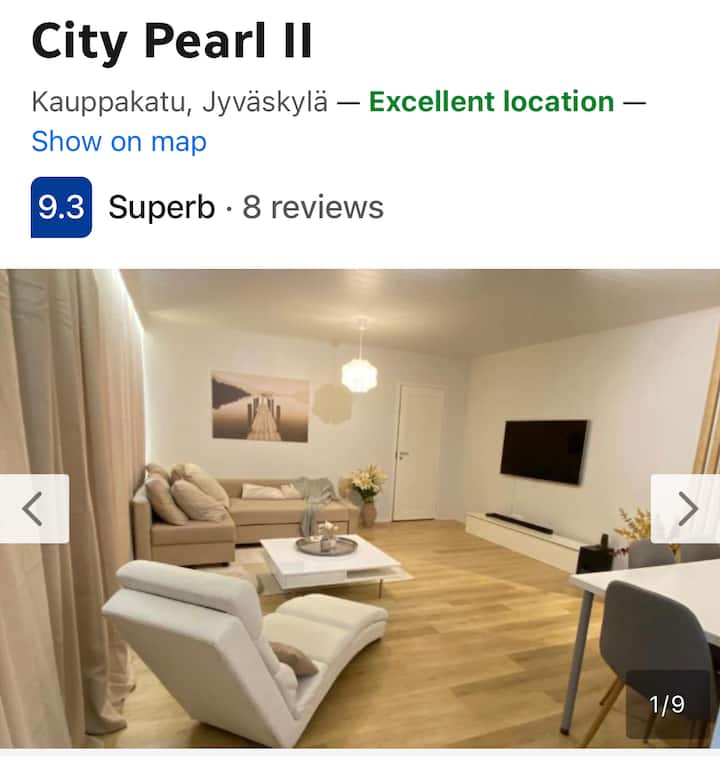Go to the previous photo
The width and height of the screenshot is (720, 782).
click(x=33, y=509)
